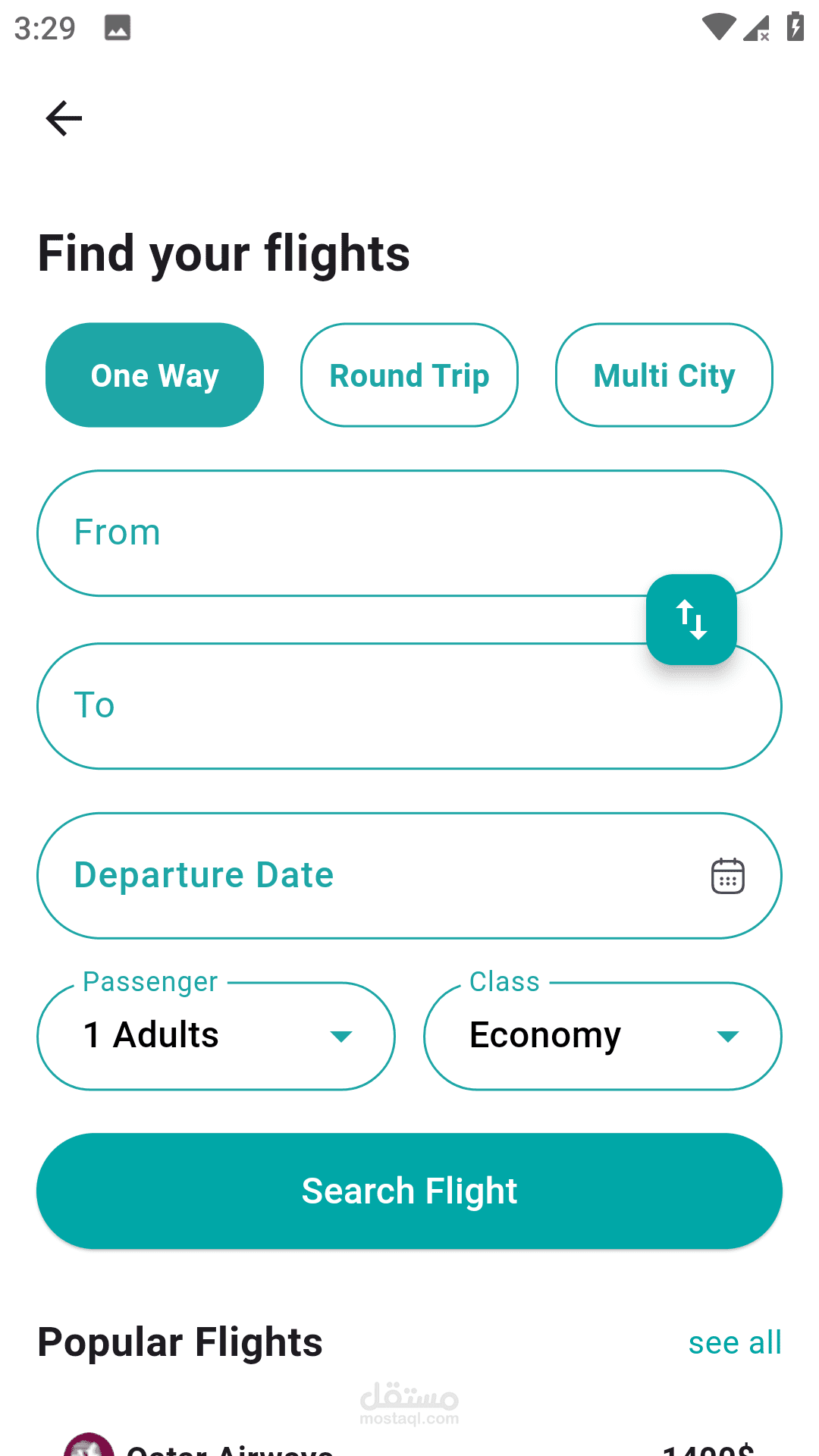Swap the From and To locations
The width and height of the screenshot is (819, 1456).
point(691,620)
